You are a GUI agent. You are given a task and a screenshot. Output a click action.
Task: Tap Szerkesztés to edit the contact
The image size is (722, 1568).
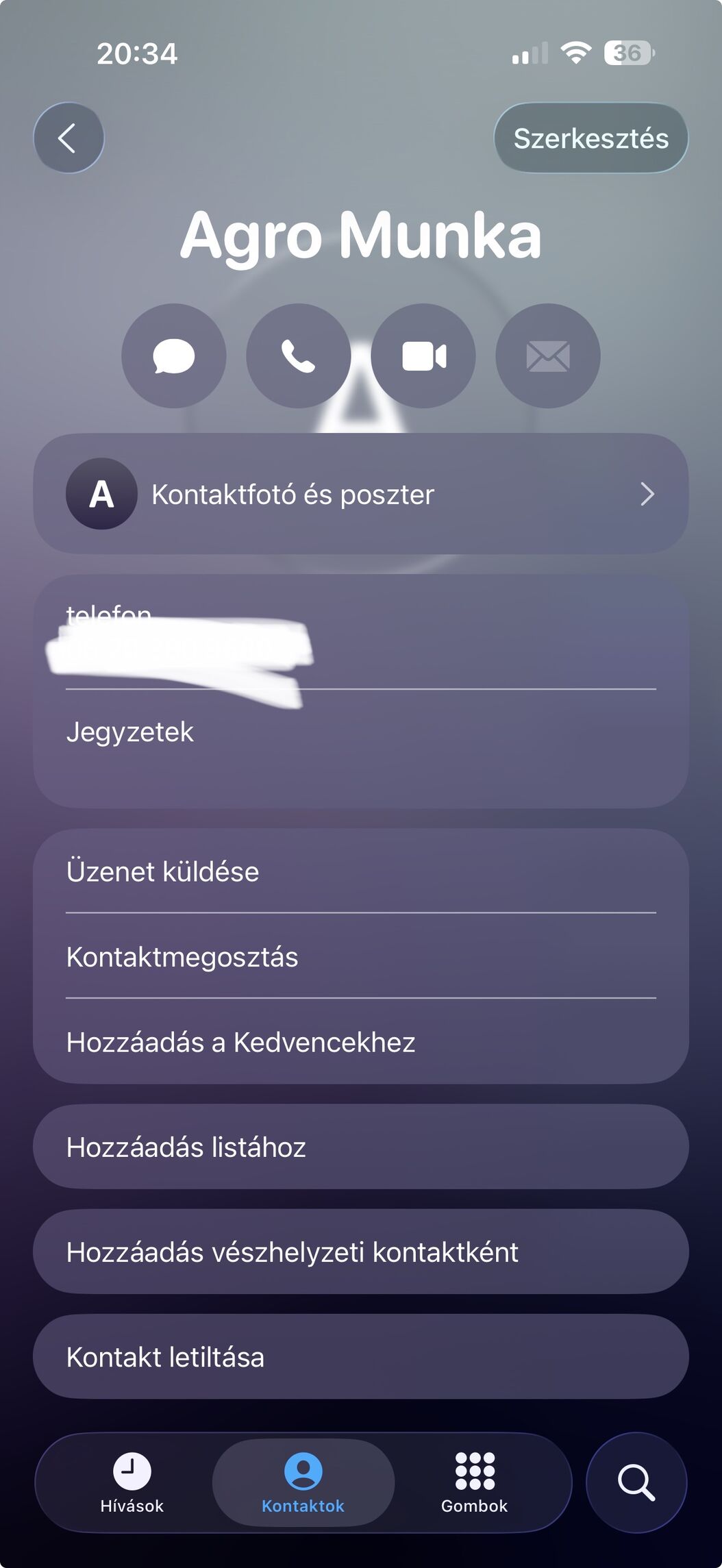[x=590, y=138]
